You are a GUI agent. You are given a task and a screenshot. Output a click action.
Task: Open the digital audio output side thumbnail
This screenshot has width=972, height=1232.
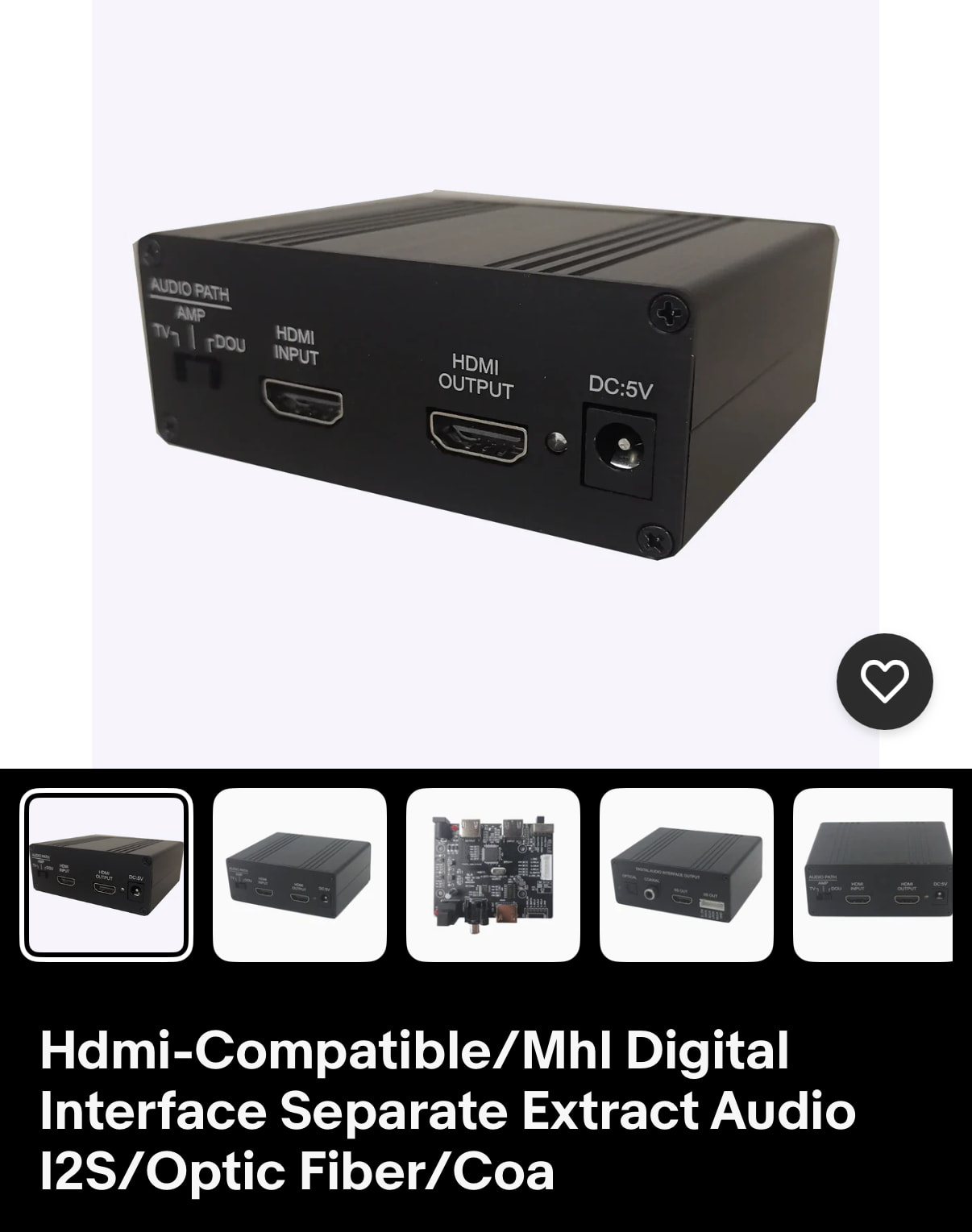click(x=687, y=875)
